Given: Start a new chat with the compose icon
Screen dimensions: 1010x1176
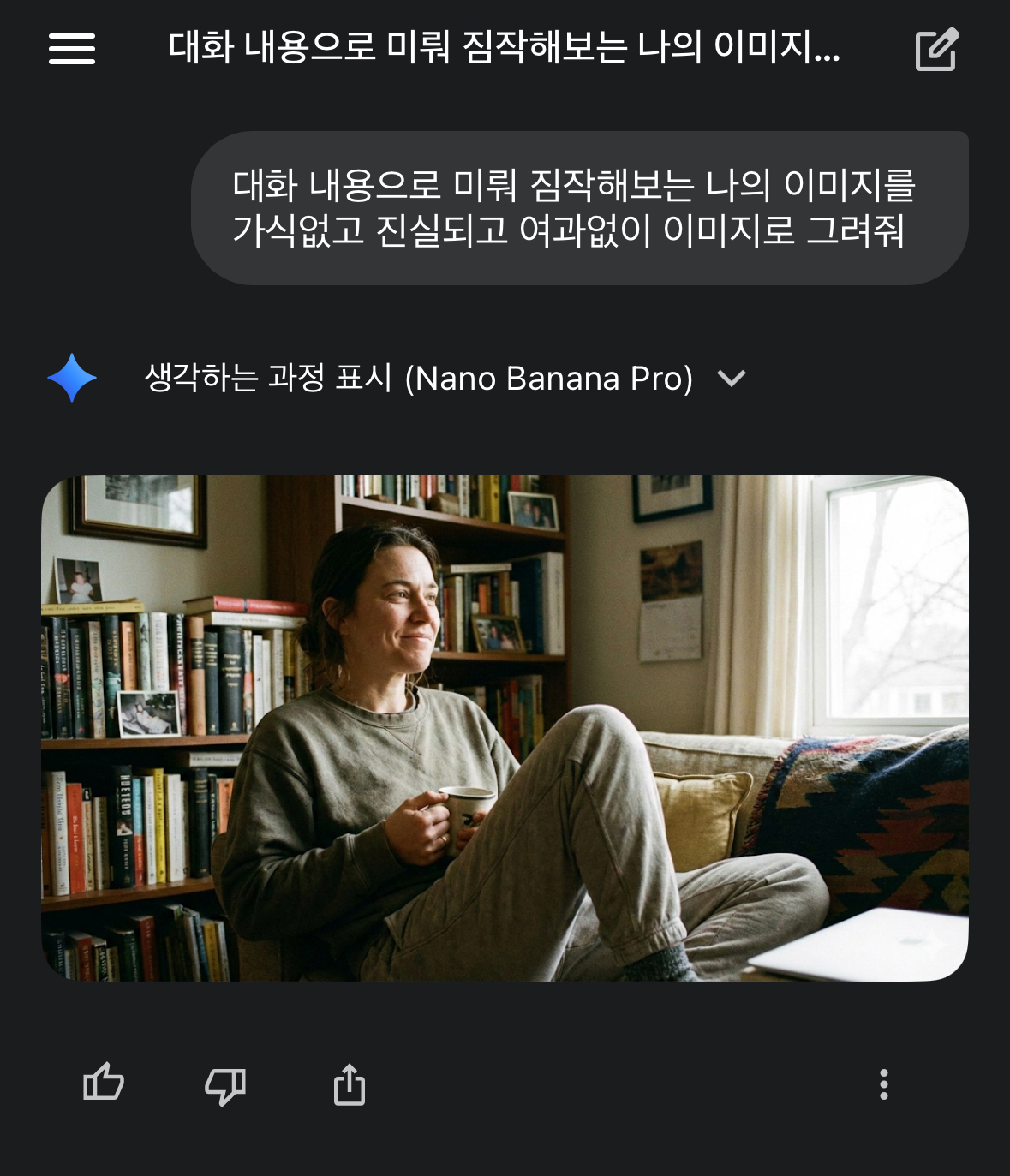Looking at the screenshot, I should pyautogui.click(x=936, y=50).
